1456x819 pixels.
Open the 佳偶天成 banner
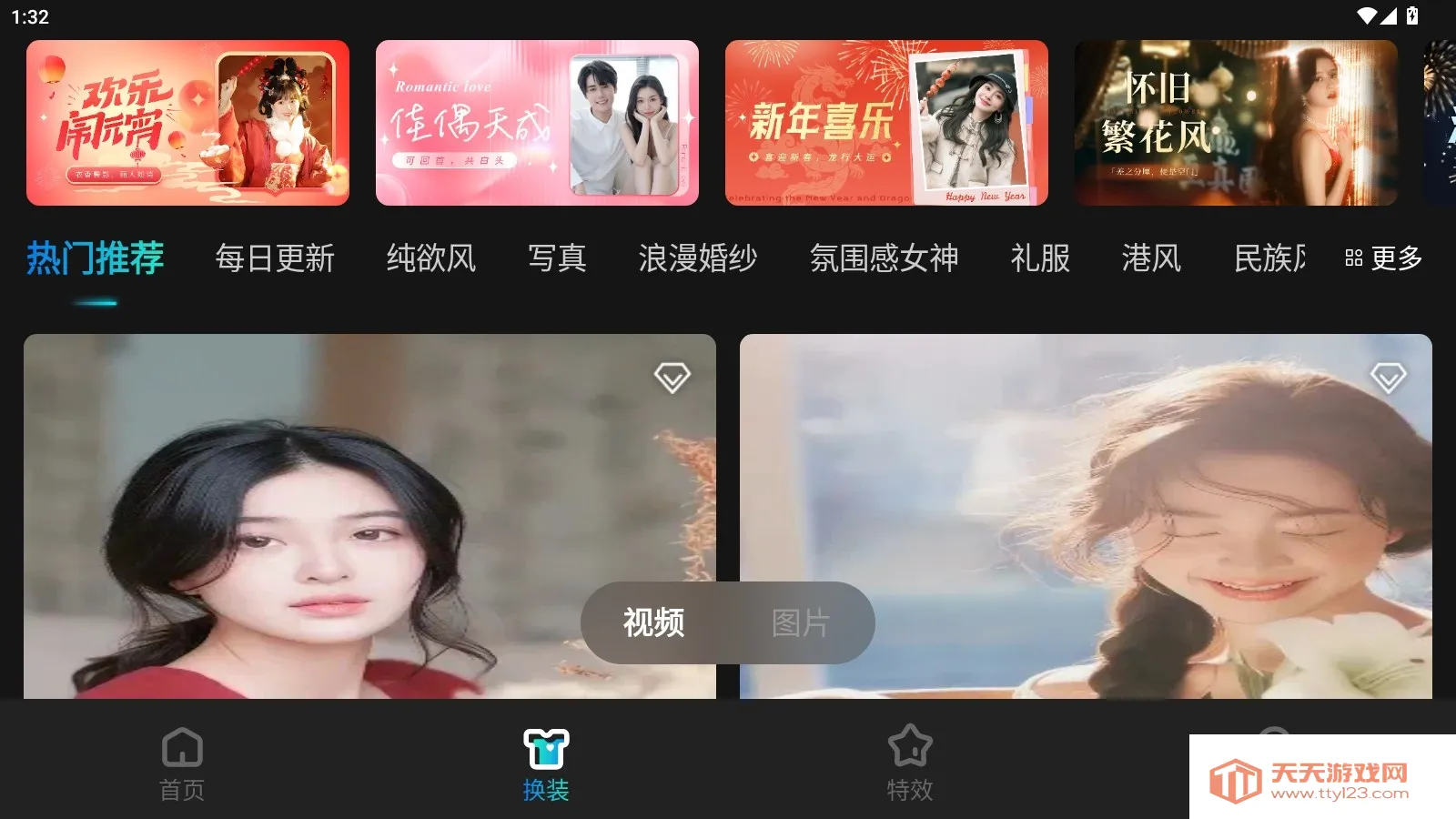point(537,123)
